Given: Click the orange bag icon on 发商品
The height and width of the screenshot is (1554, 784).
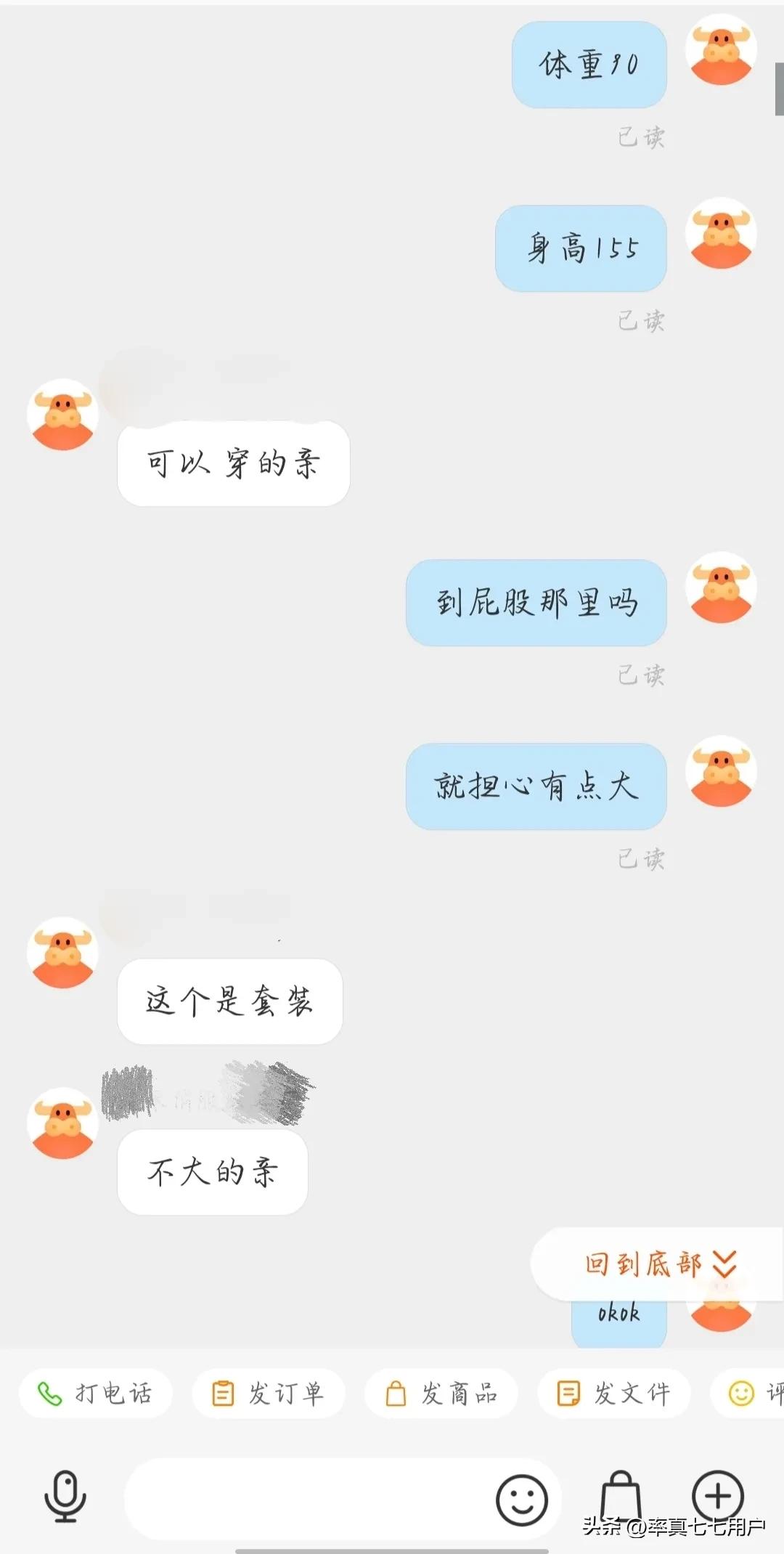Looking at the screenshot, I should (398, 1392).
